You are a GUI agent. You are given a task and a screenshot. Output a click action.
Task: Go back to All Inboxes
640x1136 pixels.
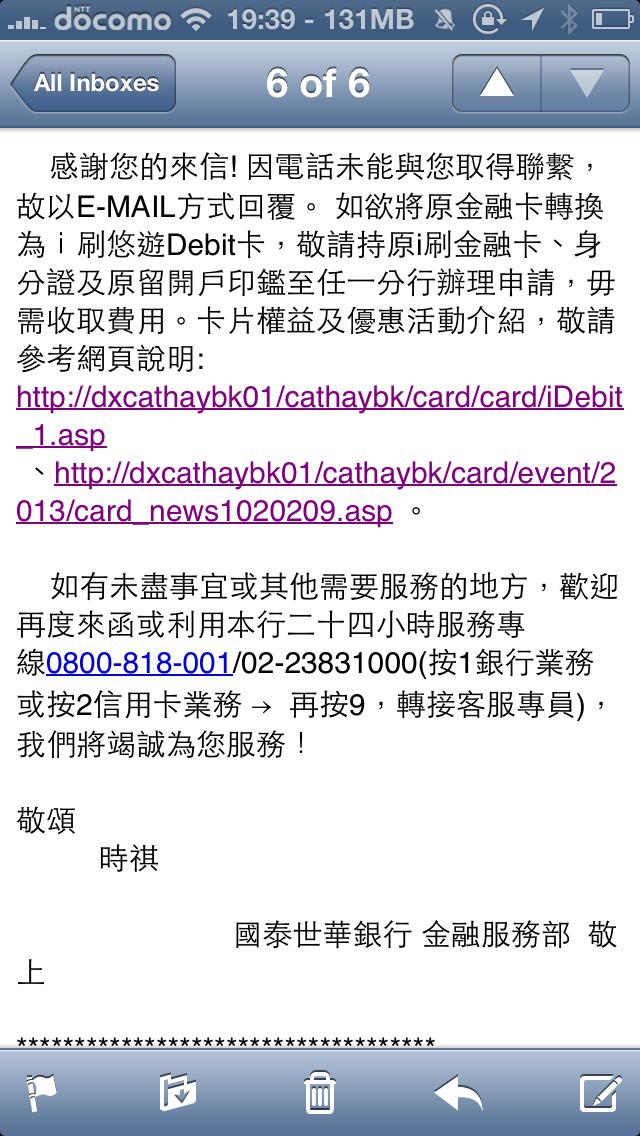click(93, 83)
